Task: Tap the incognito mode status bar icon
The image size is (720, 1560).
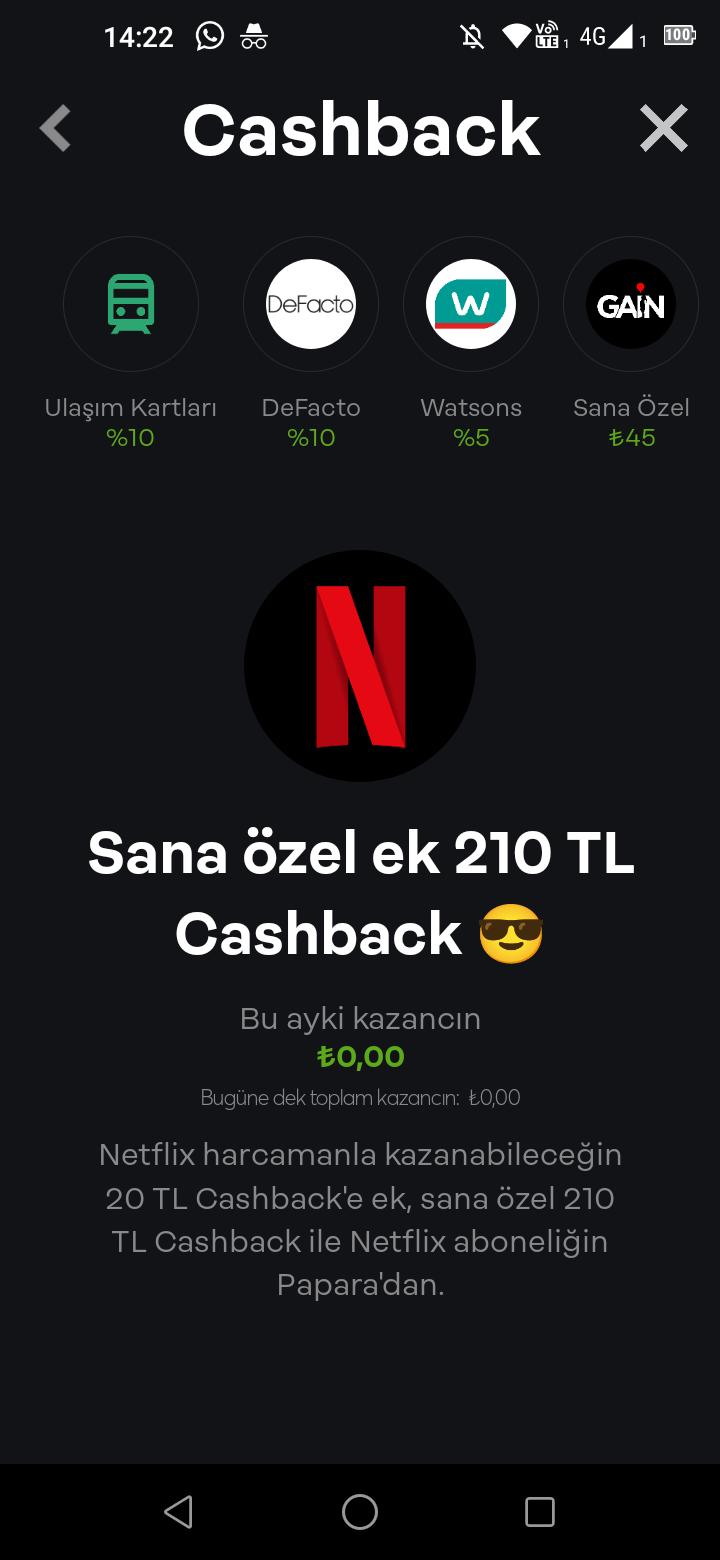Action: pyautogui.click(x=253, y=36)
